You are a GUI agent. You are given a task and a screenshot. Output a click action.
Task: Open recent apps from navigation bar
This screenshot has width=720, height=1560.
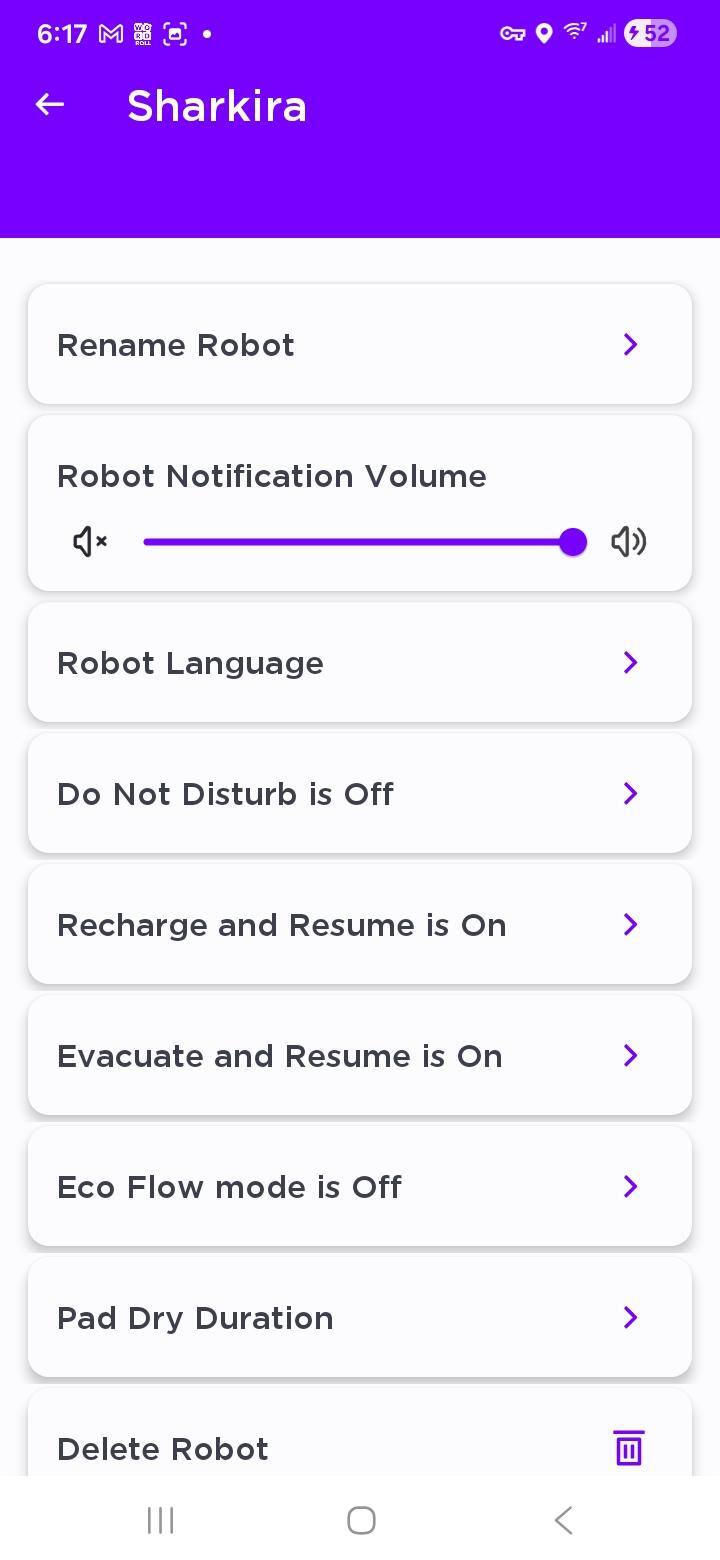tap(160, 1521)
